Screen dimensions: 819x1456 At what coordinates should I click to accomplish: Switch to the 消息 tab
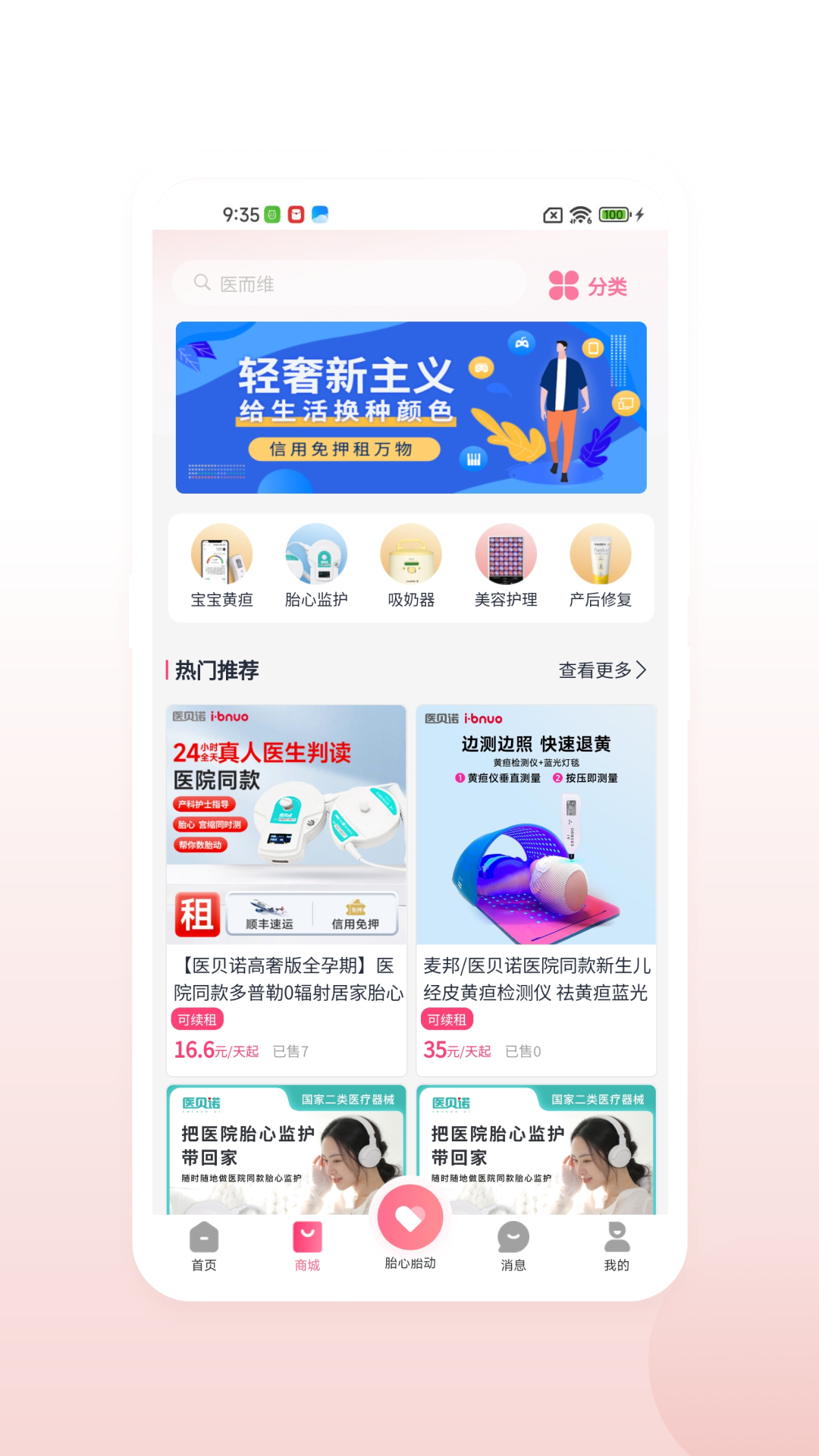[x=513, y=1246]
